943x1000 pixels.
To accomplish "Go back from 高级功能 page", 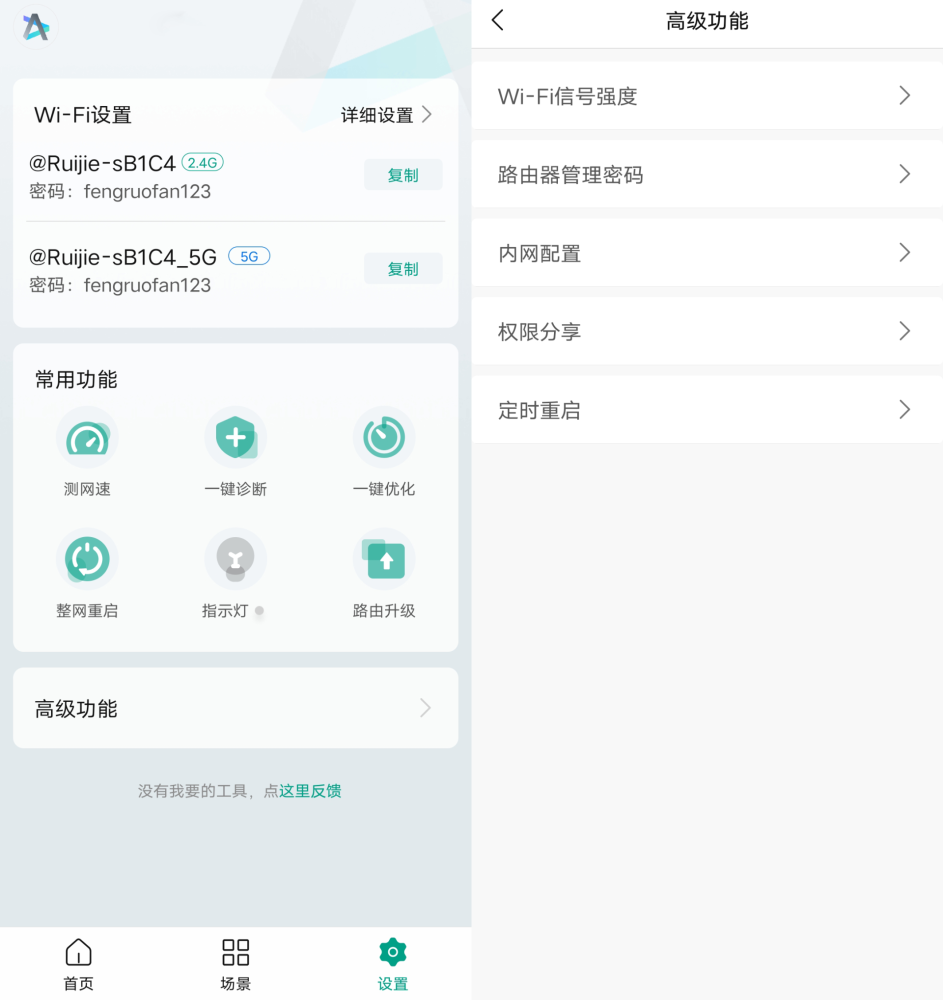I will click(x=498, y=21).
